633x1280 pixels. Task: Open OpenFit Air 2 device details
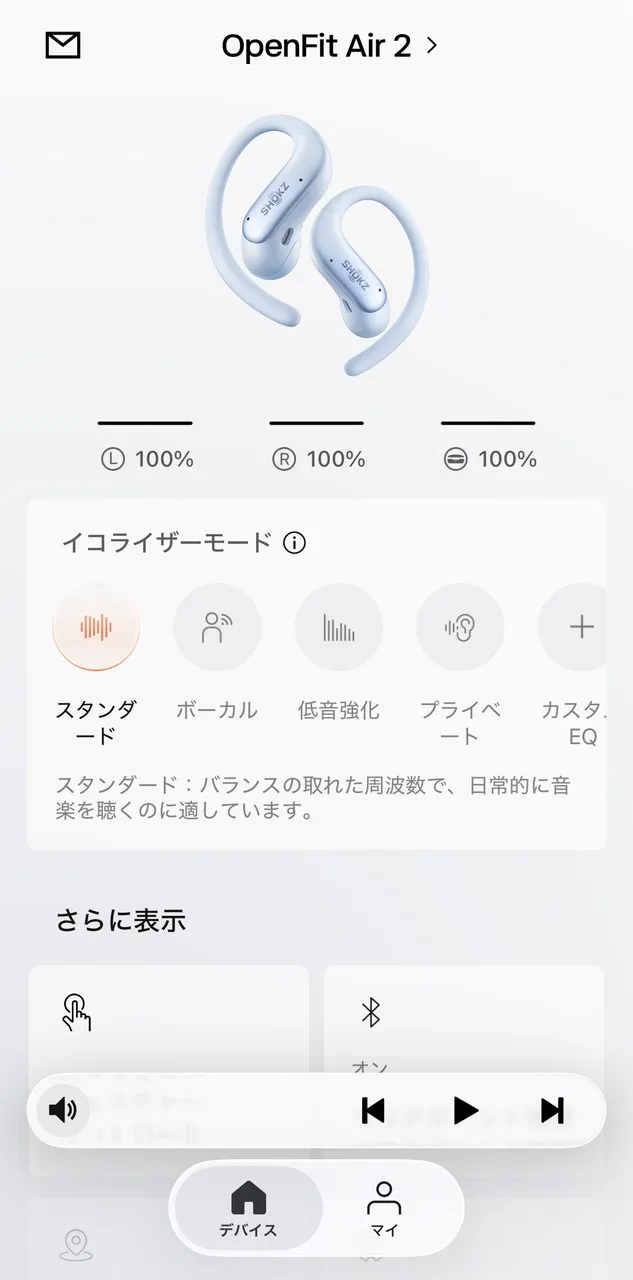tap(330, 46)
